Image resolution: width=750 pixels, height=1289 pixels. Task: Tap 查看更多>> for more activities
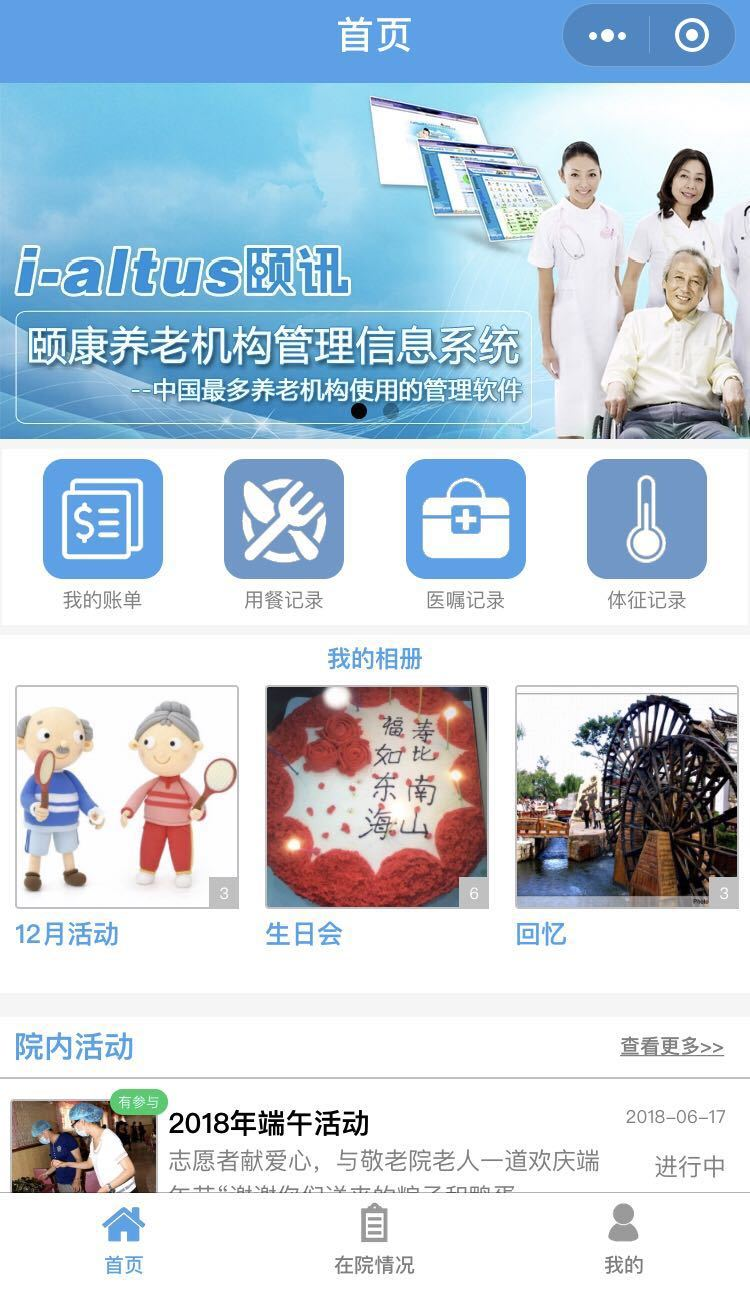click(x=672, y=1047)
